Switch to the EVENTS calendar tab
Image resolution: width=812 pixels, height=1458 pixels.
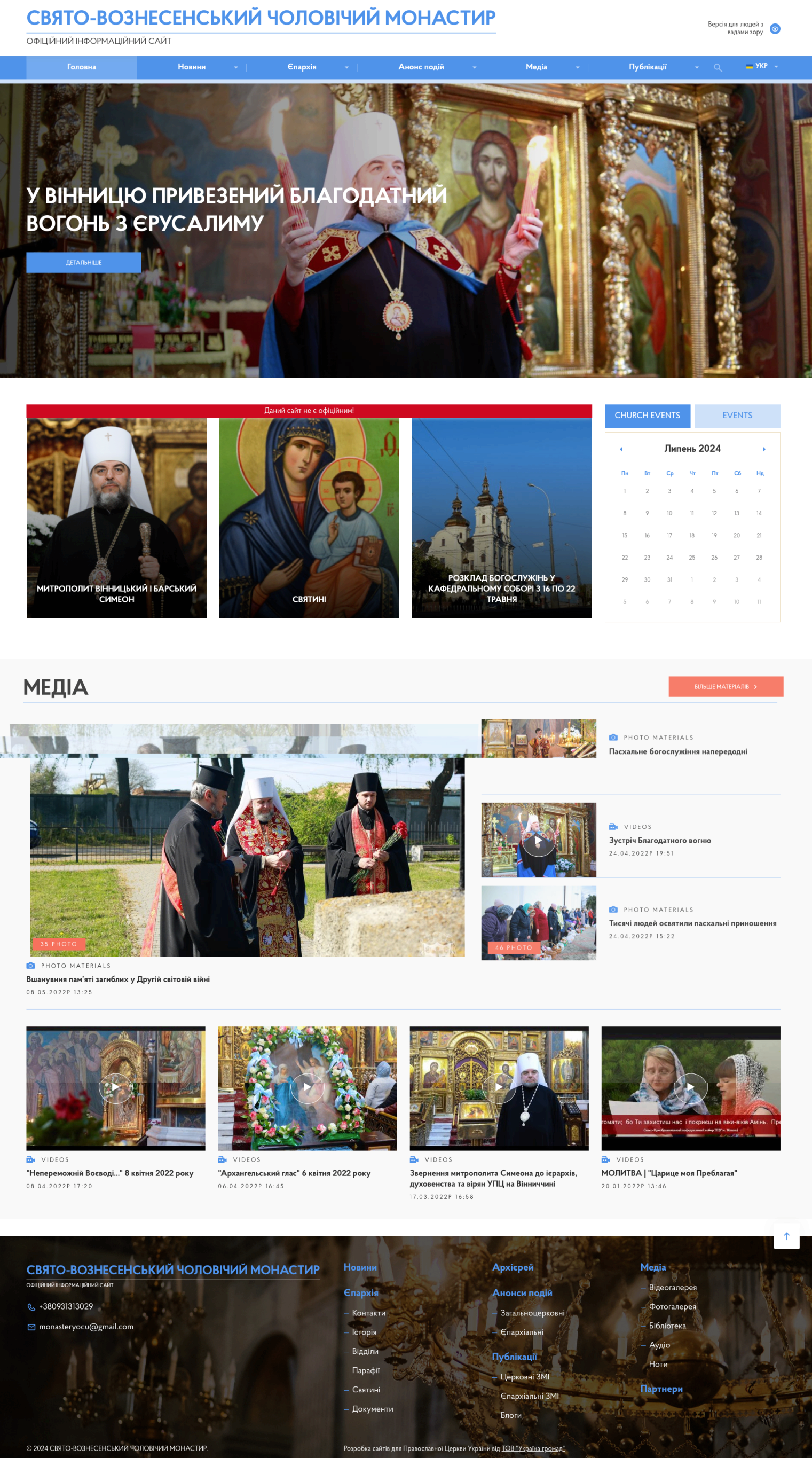pos(737,416)
